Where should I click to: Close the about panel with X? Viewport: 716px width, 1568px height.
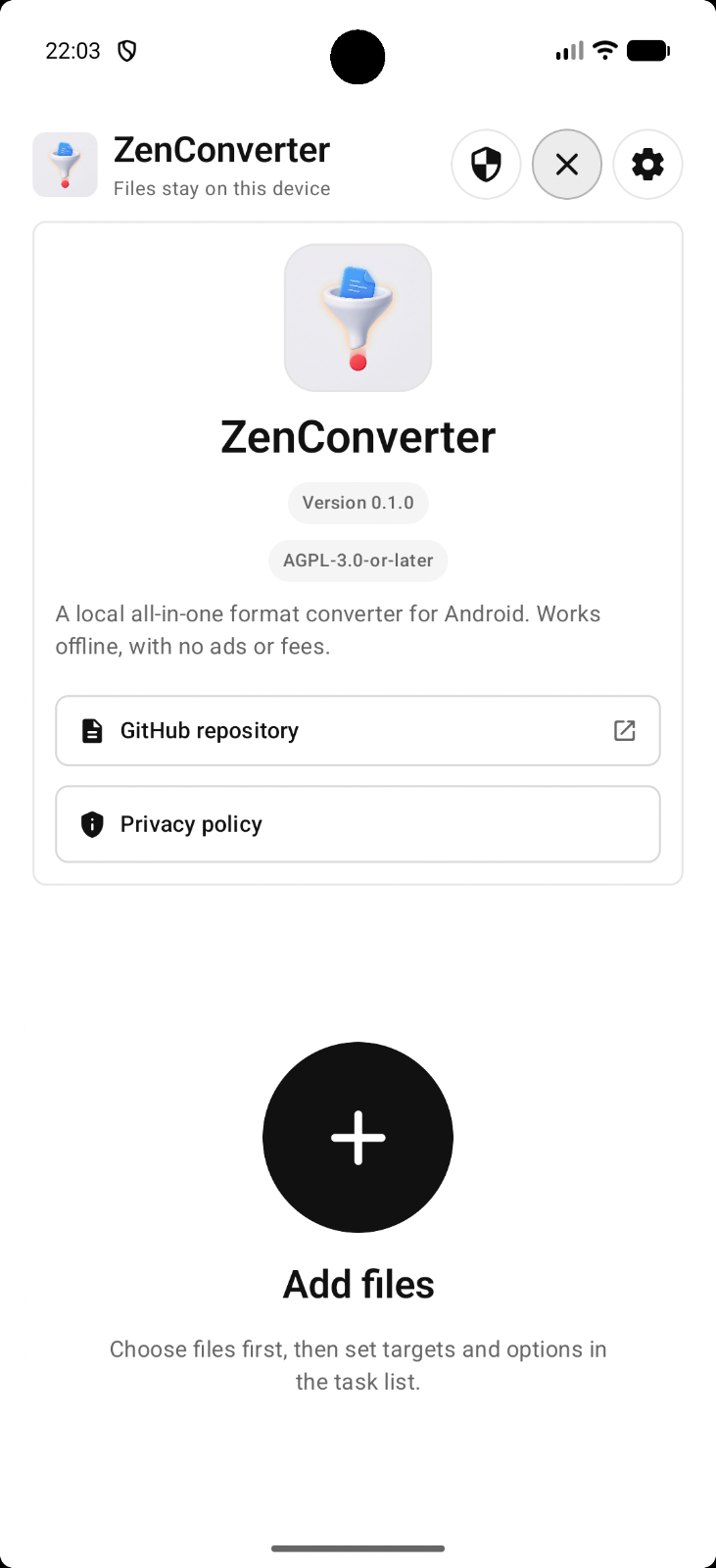pyautogui.click(x=567, y=165)
